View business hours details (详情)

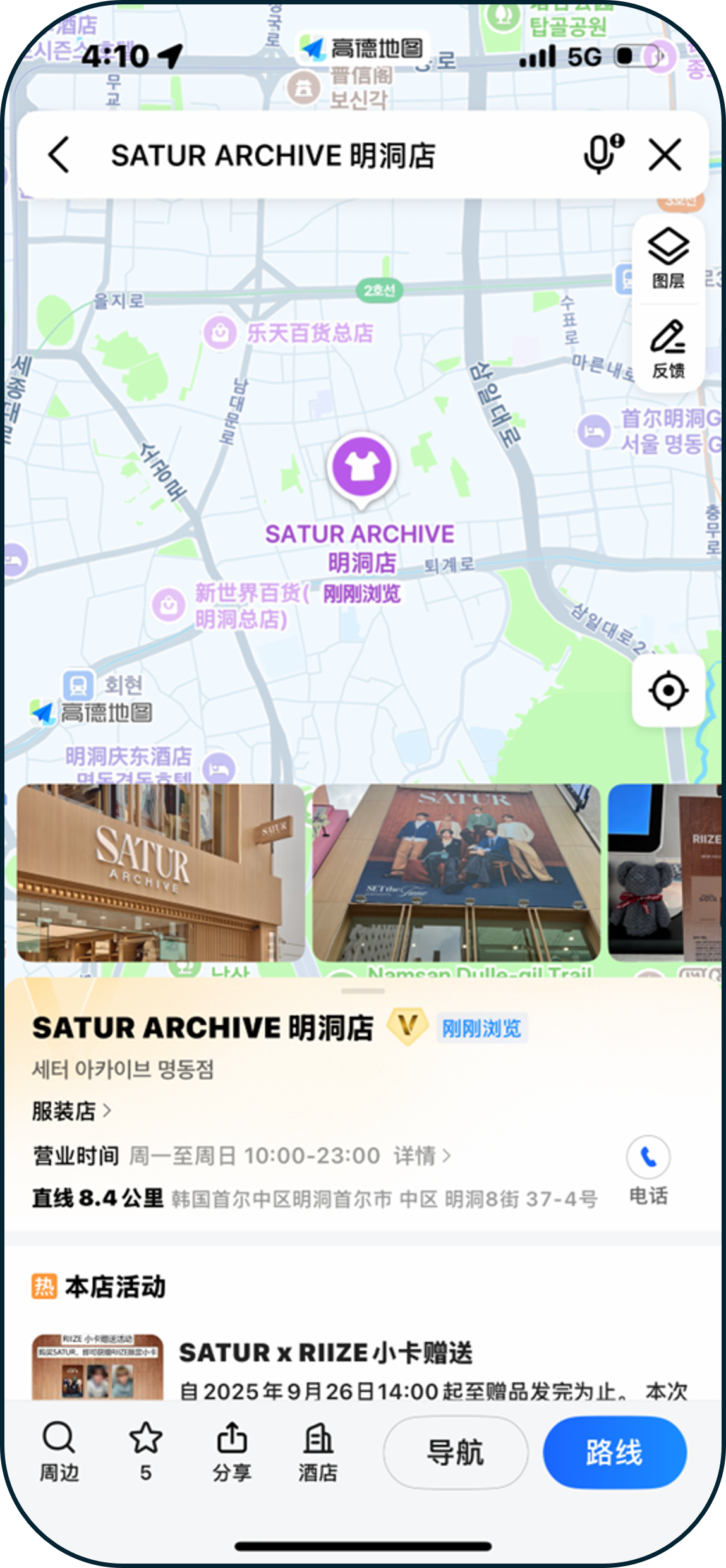tap(421, 1155)
